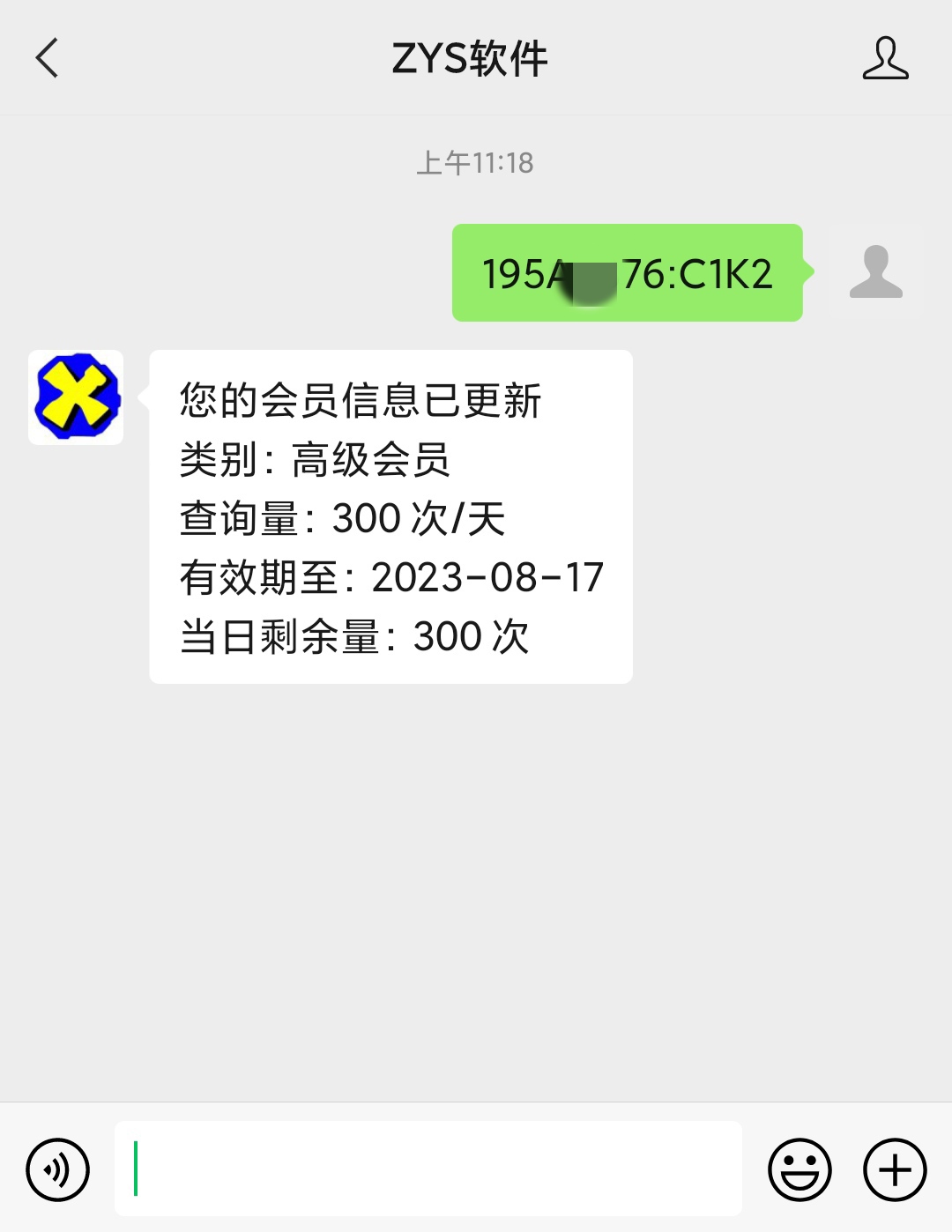Open my own avatar next to the sent message
952x1232 pixels.
pos(875,272)
